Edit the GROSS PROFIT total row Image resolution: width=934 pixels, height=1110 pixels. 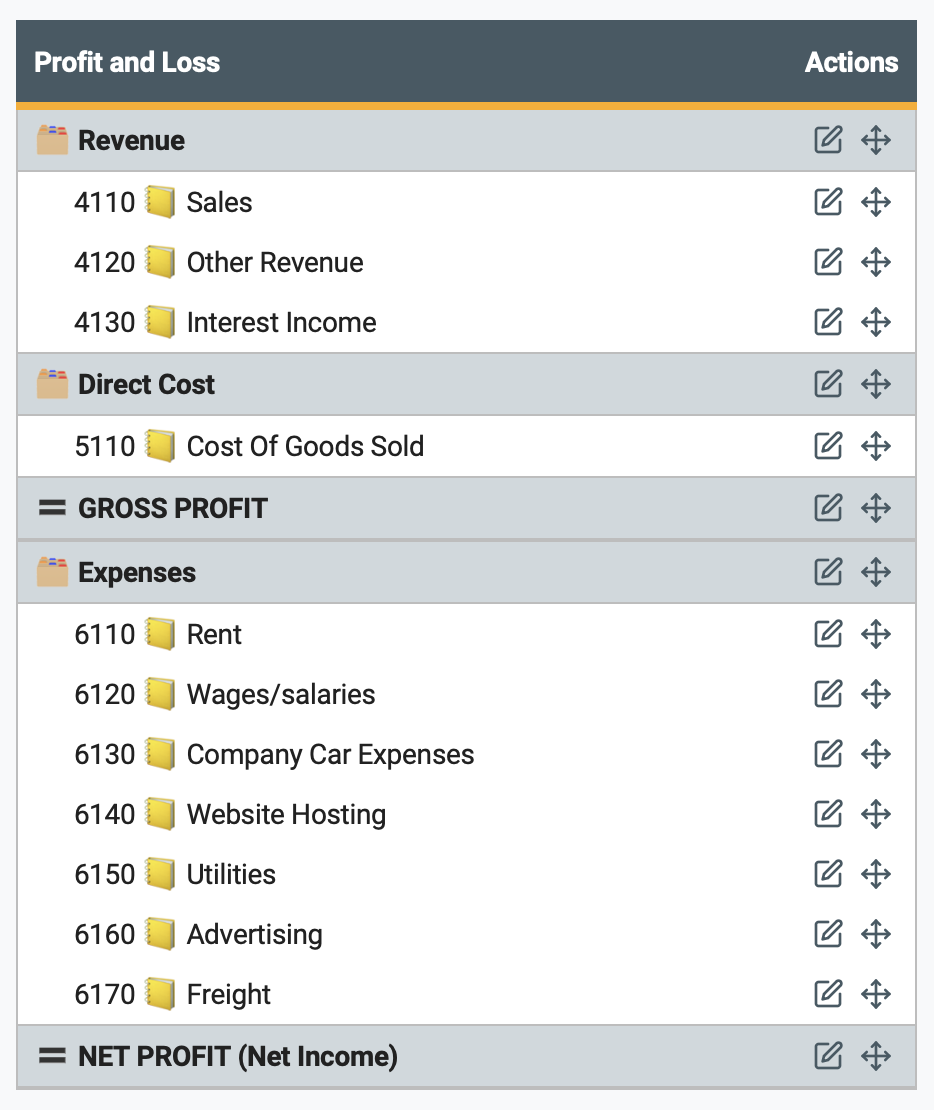[x=828, y=508]
